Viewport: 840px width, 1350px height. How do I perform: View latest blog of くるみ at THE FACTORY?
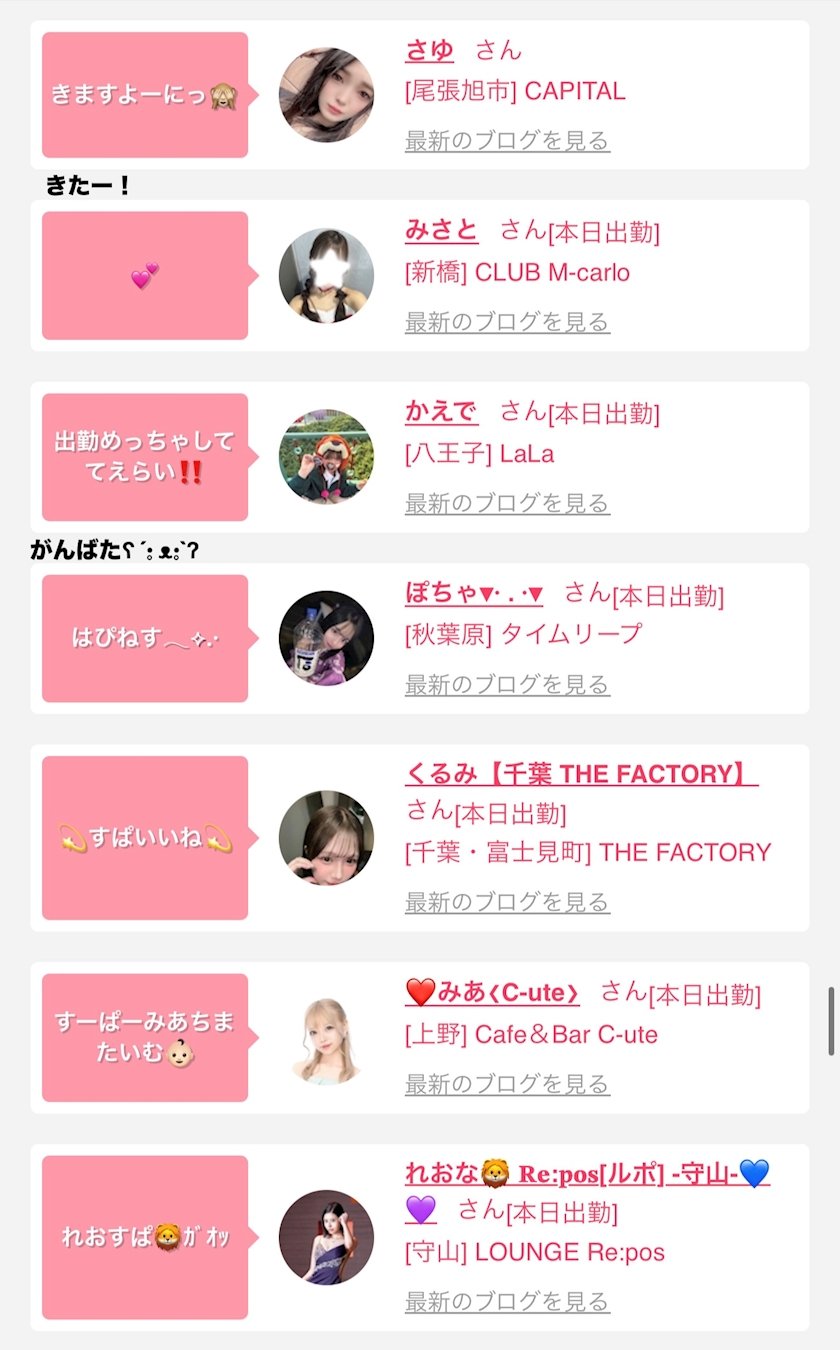[x=507, y=902]
